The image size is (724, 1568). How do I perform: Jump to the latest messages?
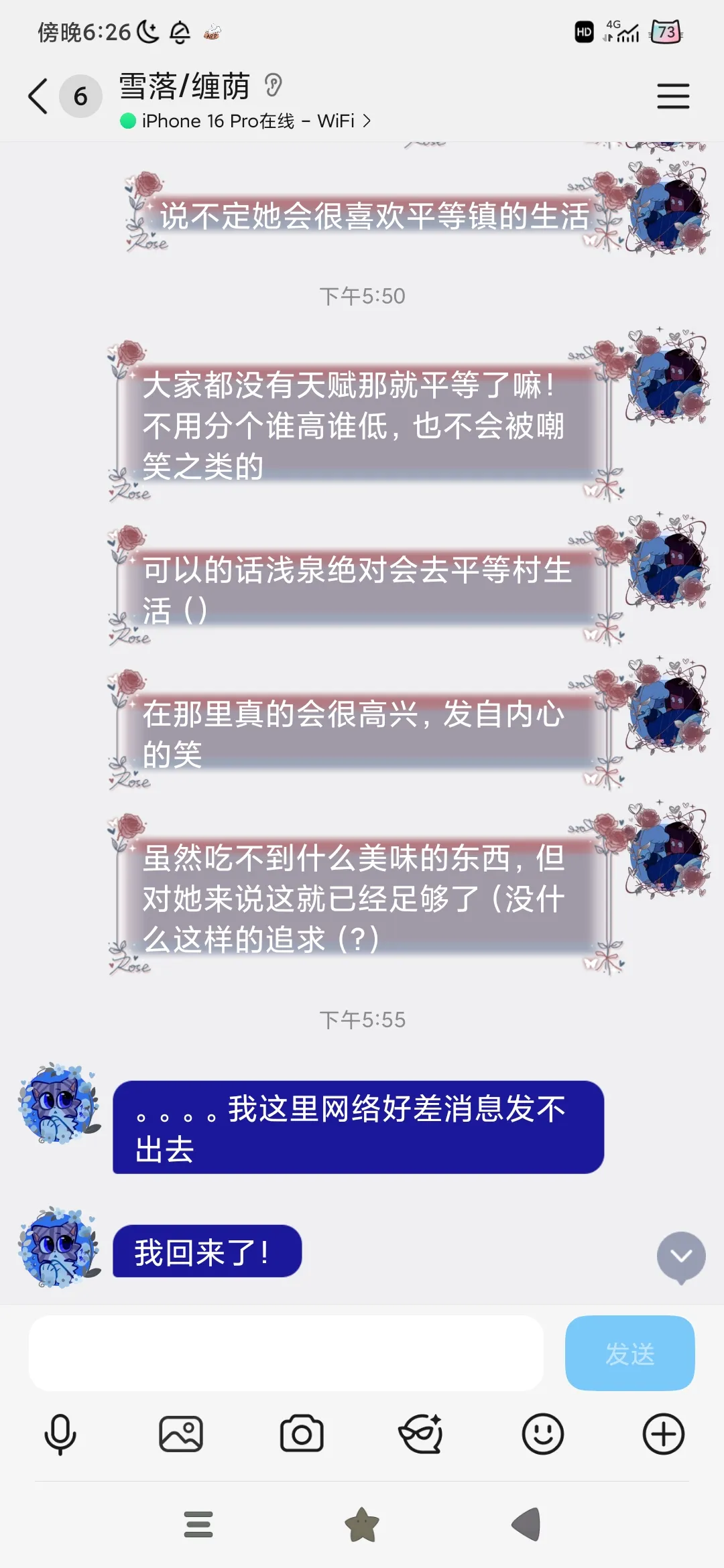click(681, 1256)
